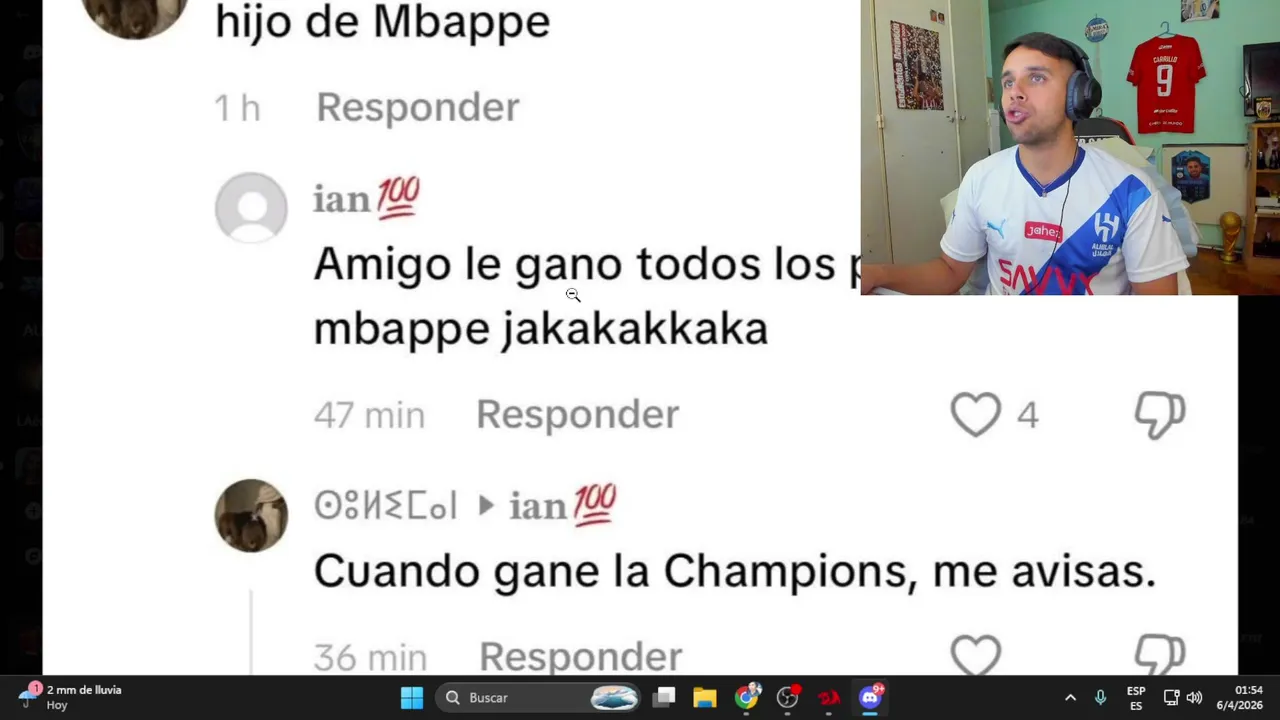Open ian's grey profile avatar

click(x=251, y=208)
